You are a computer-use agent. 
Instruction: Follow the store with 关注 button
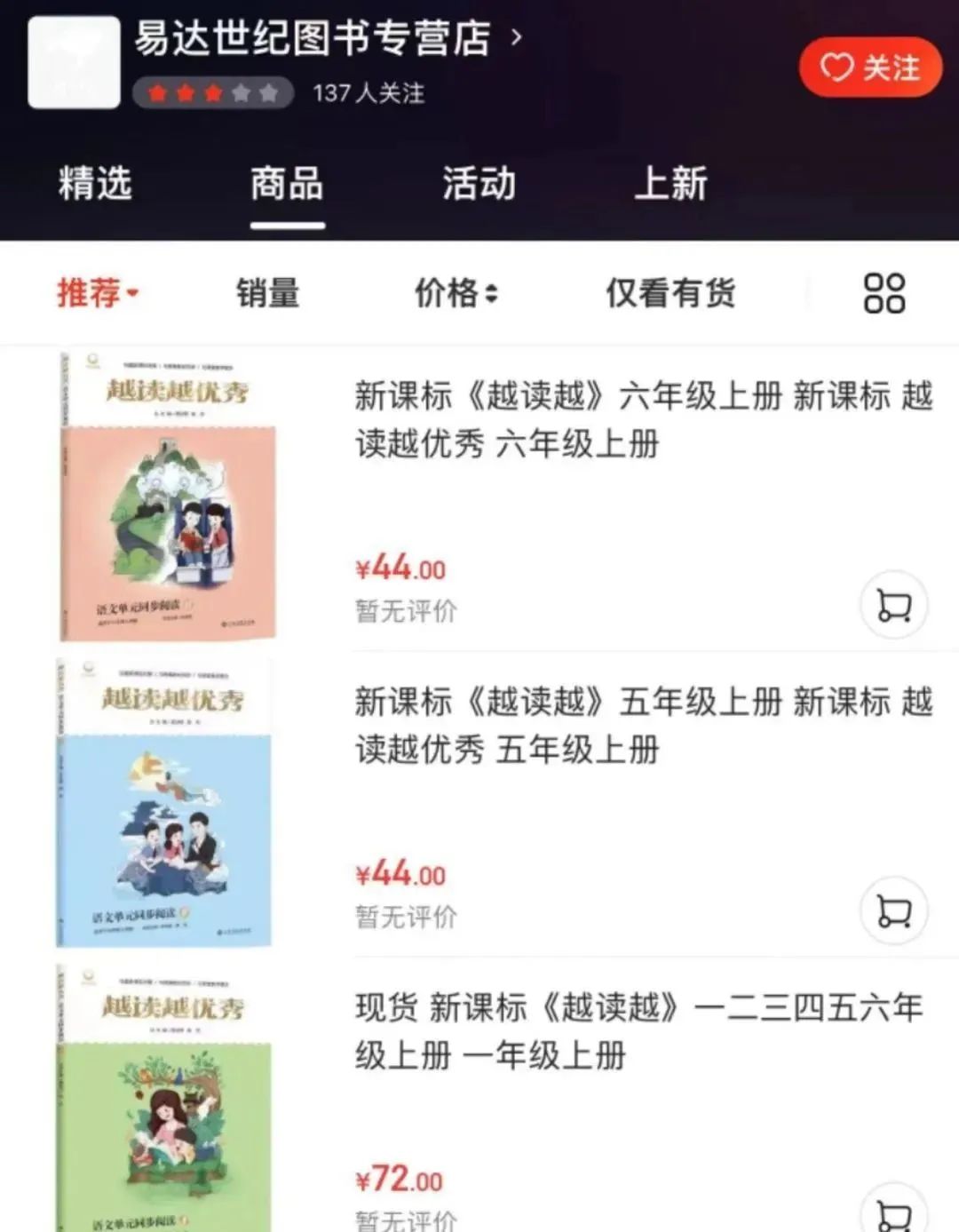[869, 68]
